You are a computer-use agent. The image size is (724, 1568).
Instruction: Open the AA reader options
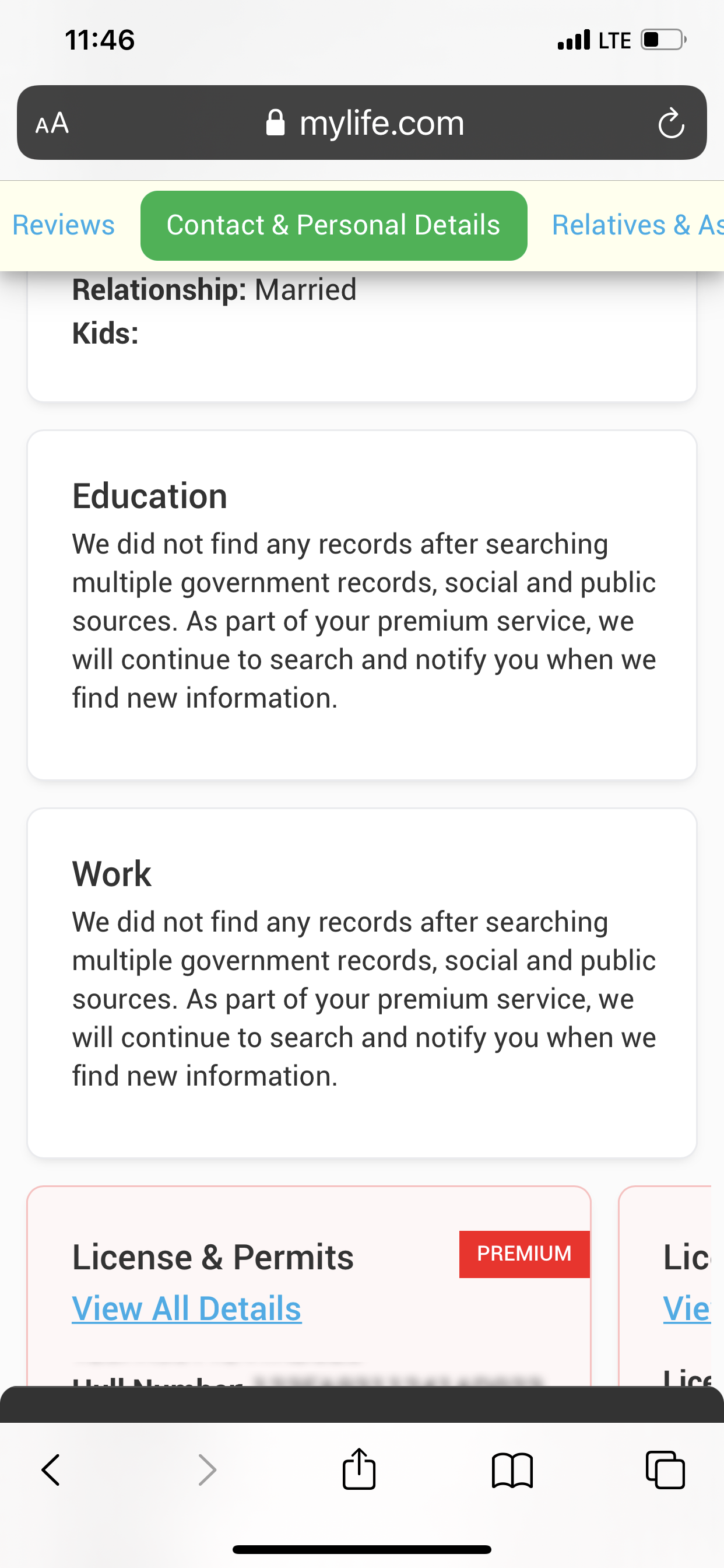(52, 124)
